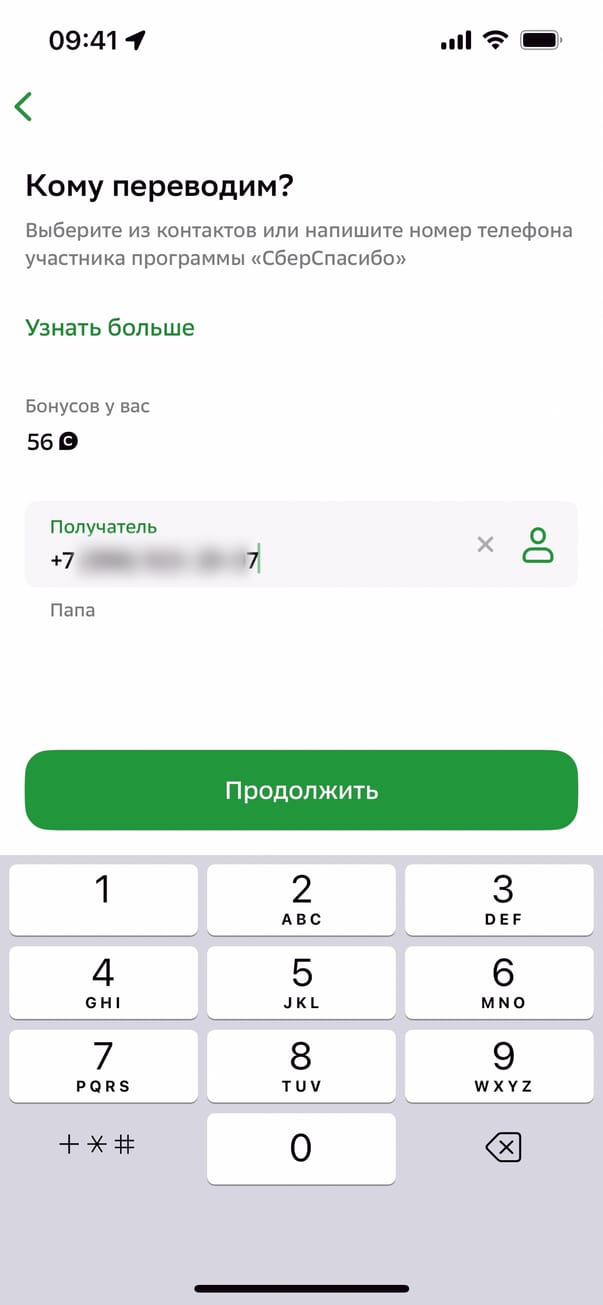Viewport: 603px width, 1305px height.
Task: Tap keypad key 9
Action: [x=502, y=1065]
